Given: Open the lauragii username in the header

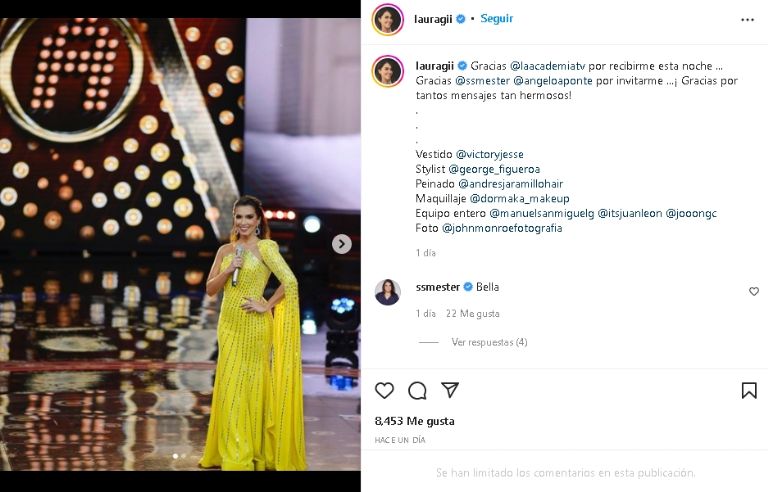Looking at the screenshot, I should (x=433, y=18).
